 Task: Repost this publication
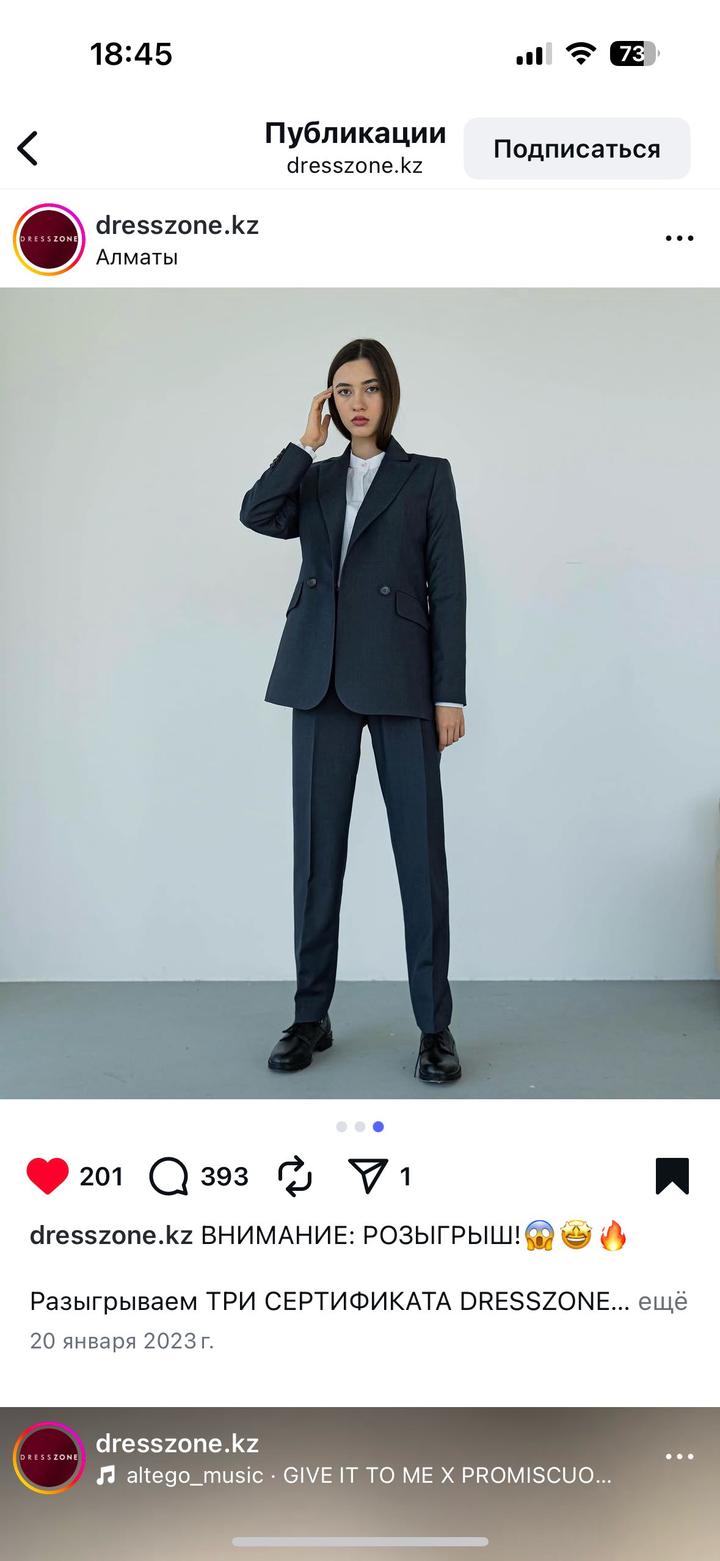[x=295, y=1176]
